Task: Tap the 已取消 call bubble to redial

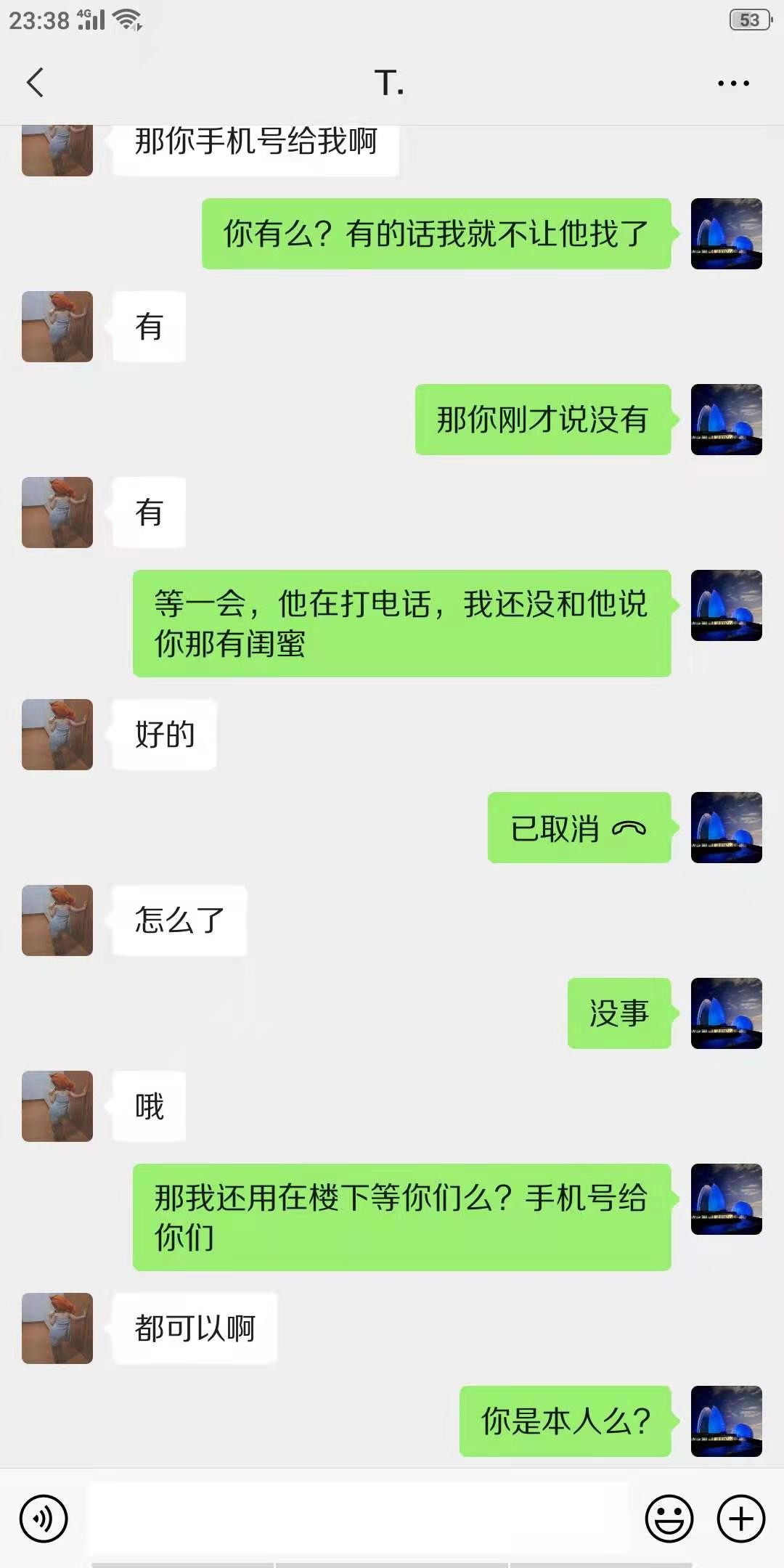Action: [579, 828]
